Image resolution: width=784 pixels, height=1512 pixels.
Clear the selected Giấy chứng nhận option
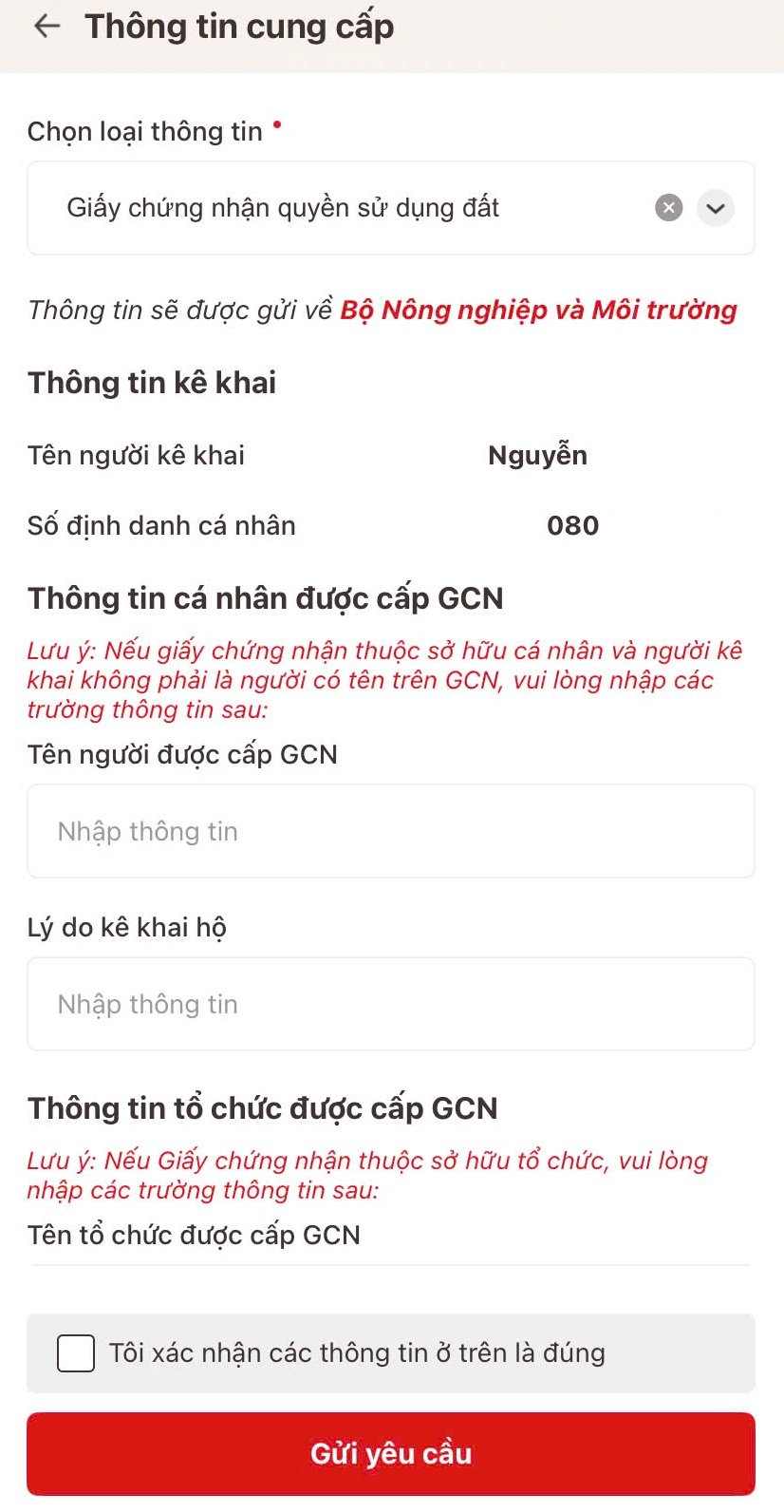pos(669,208)
